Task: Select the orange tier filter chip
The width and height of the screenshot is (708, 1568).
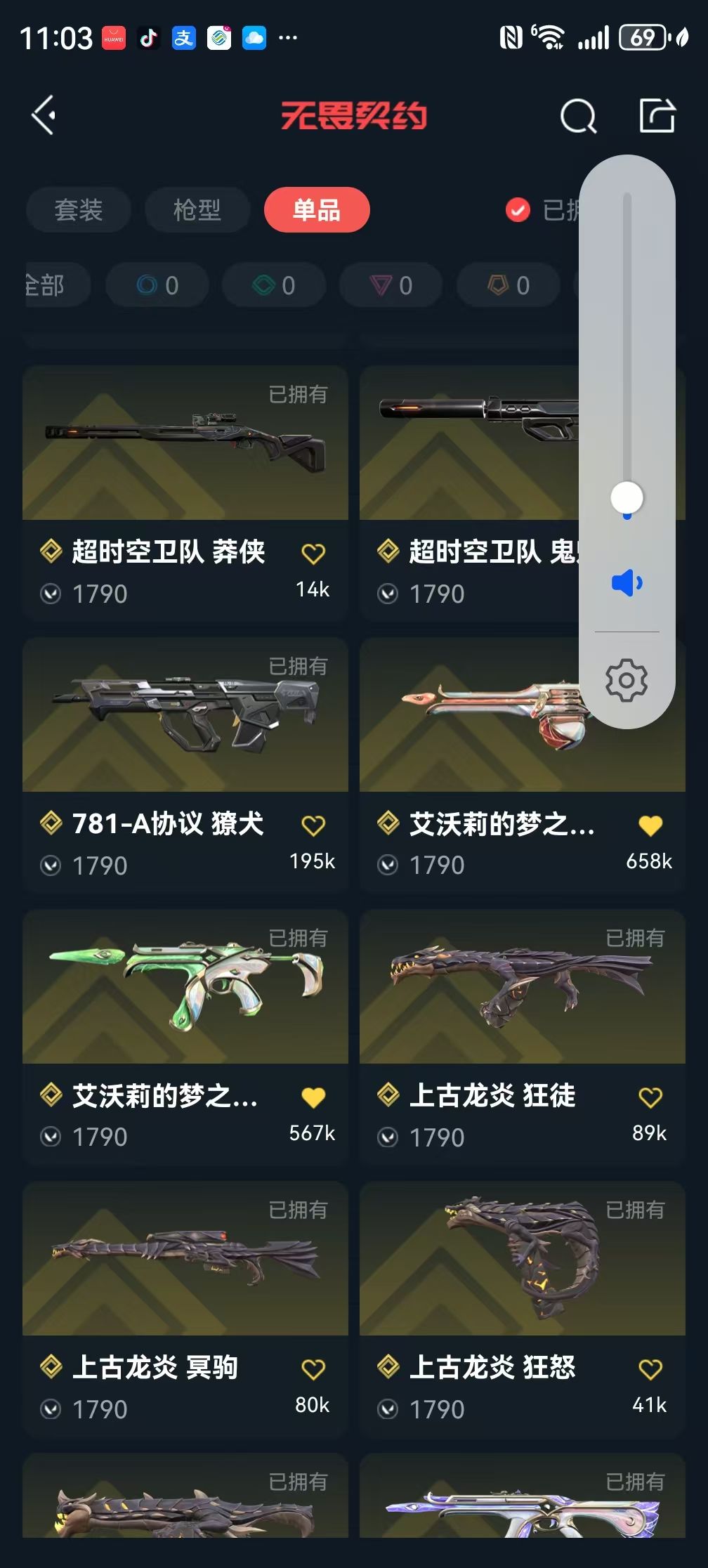Action: 509,285
